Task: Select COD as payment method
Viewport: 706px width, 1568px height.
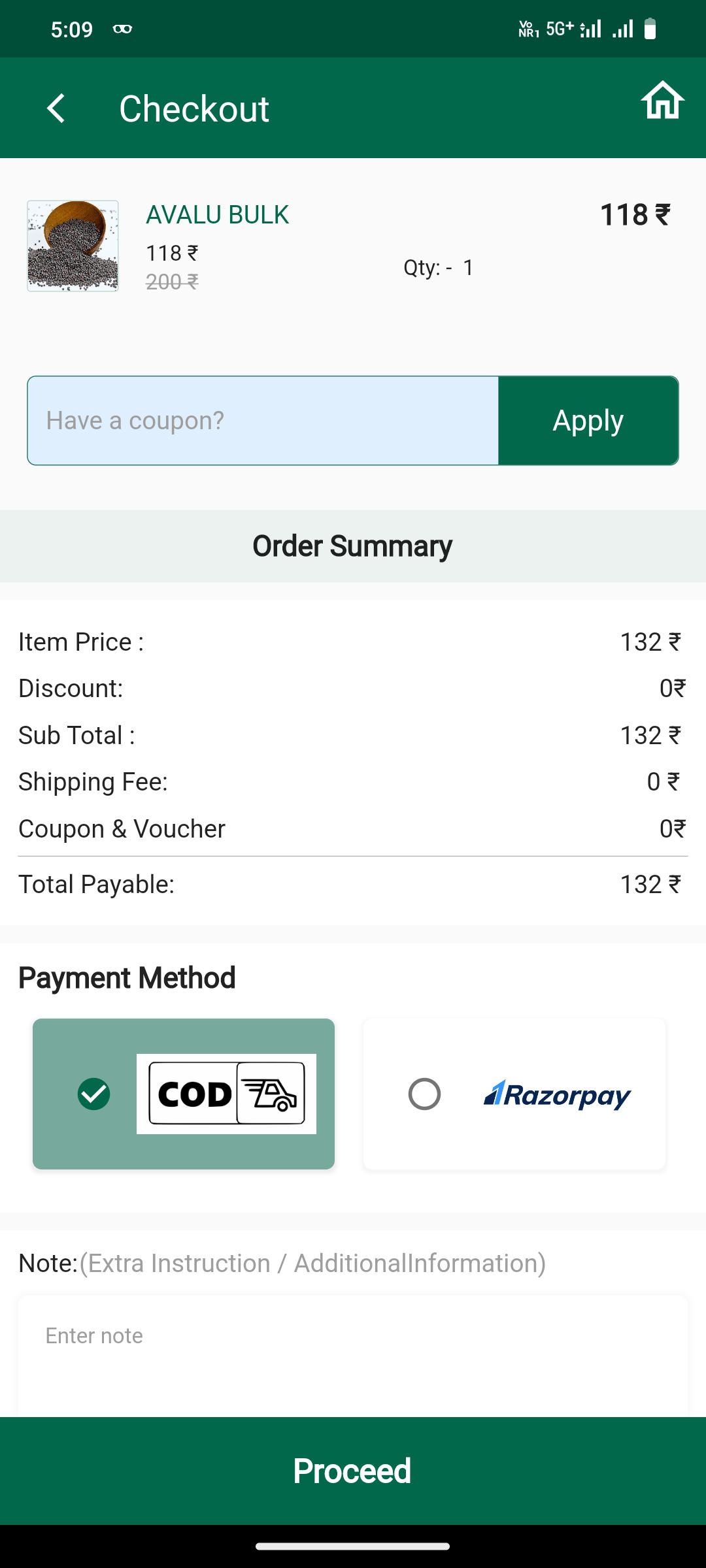Action: [184, 1094]
